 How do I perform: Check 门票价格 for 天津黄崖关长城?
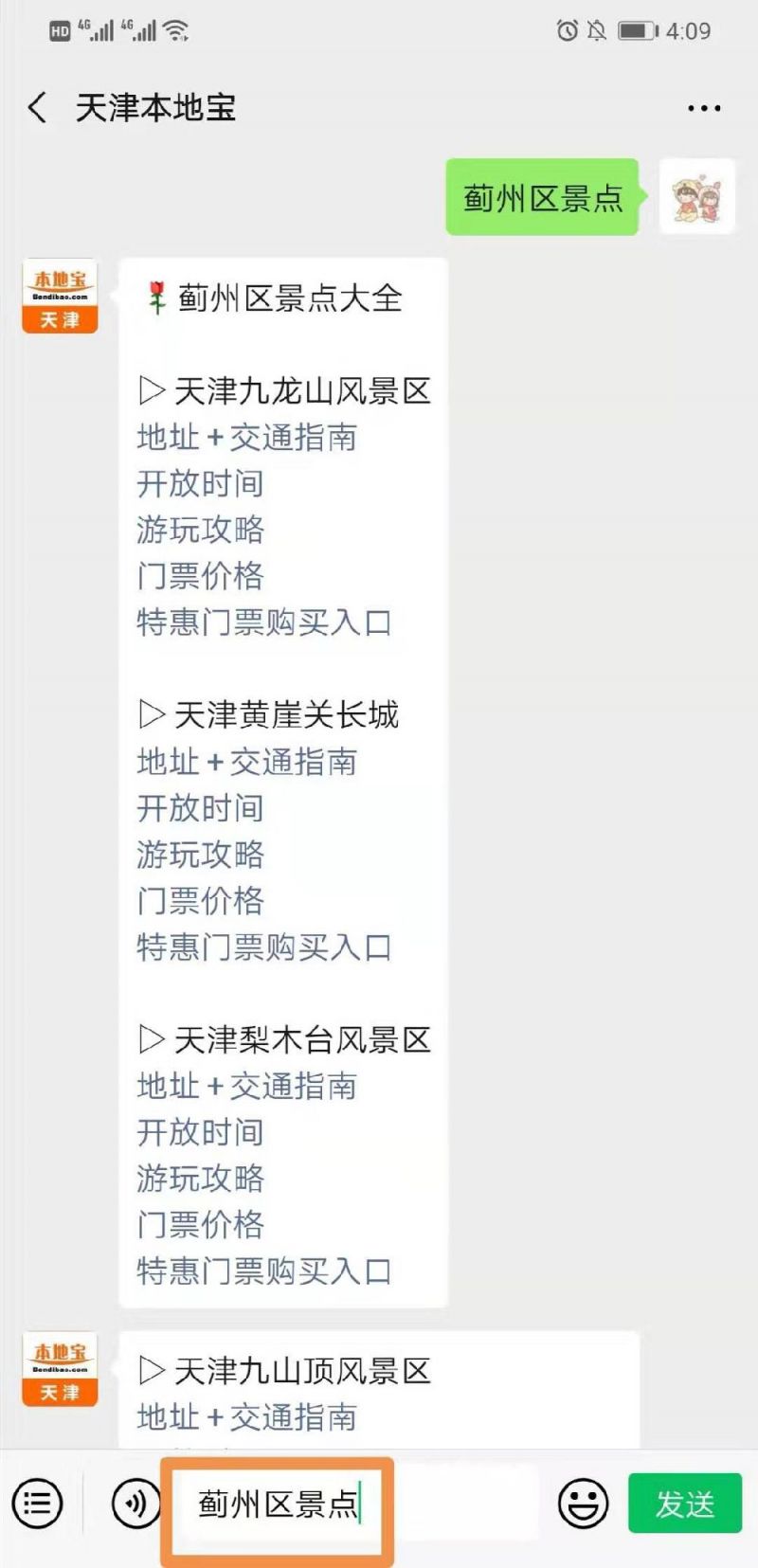pos(200,901)
